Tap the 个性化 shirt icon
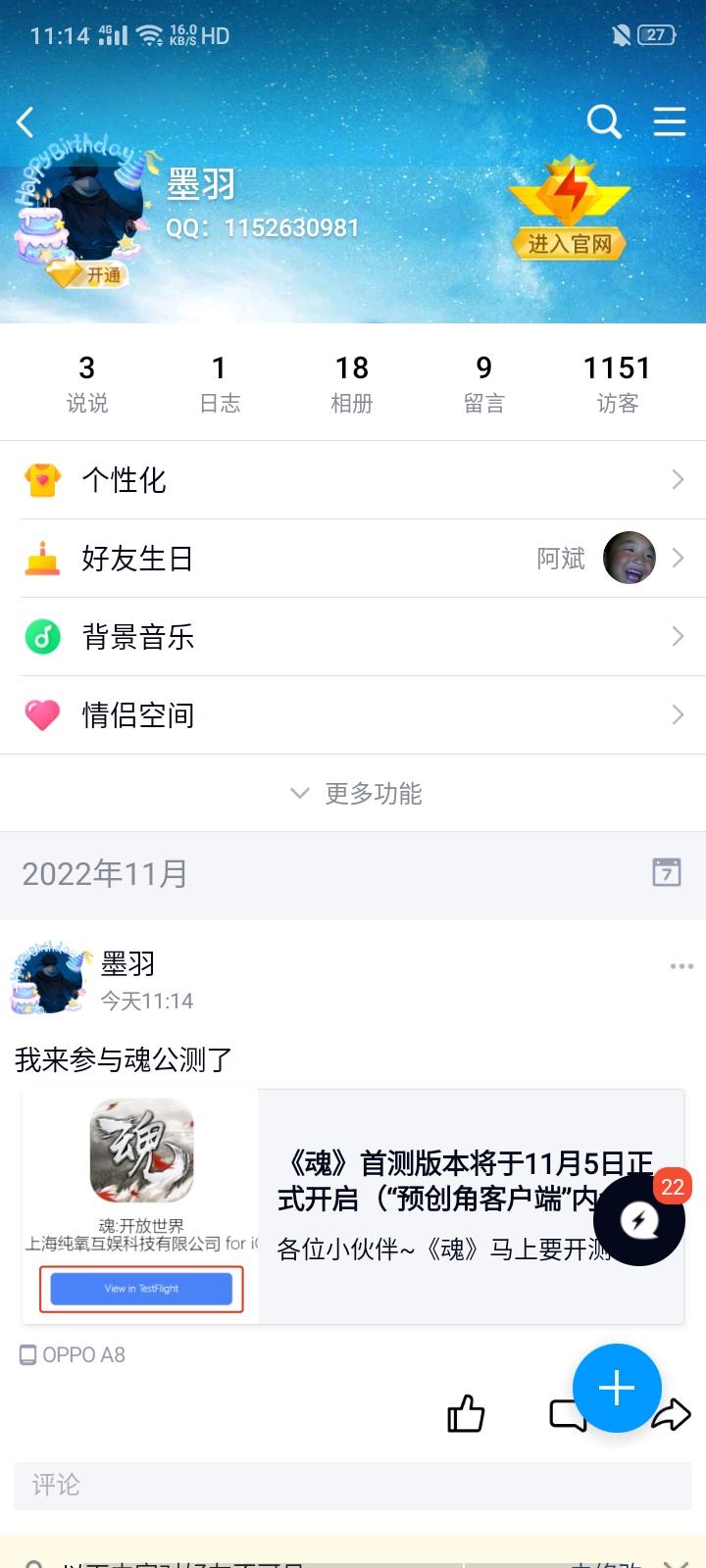The height and width of the screenshot is (1568, 706). click(41, 480)
